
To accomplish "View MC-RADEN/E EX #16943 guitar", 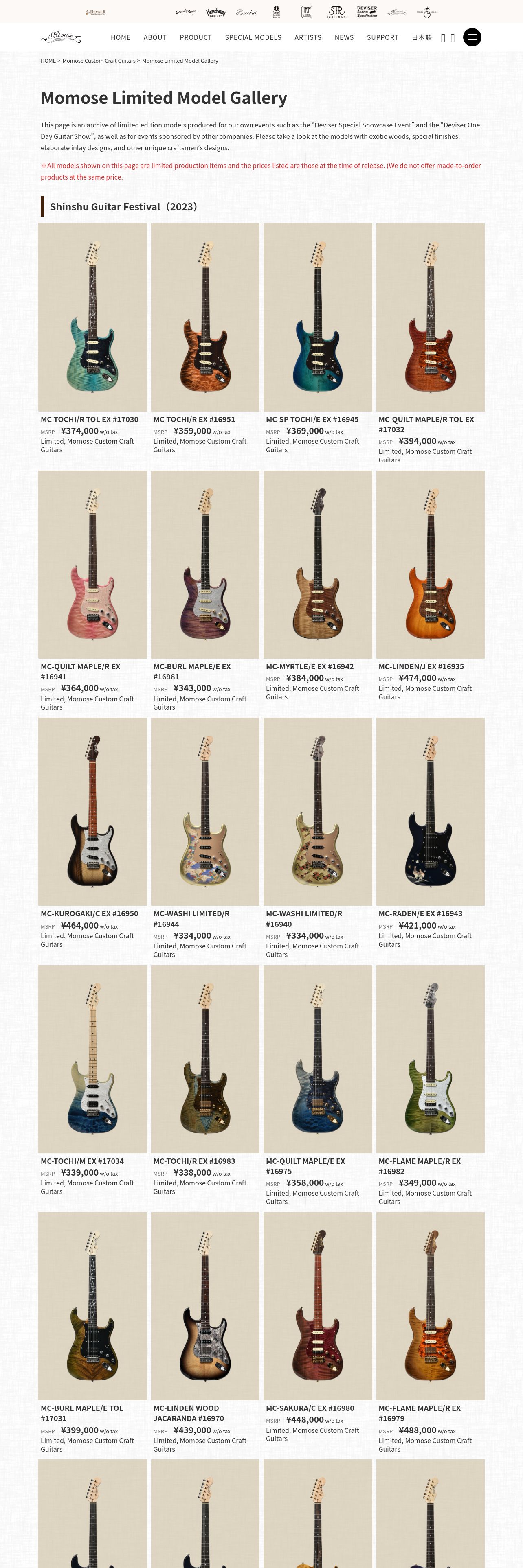I will click(430, 811).
